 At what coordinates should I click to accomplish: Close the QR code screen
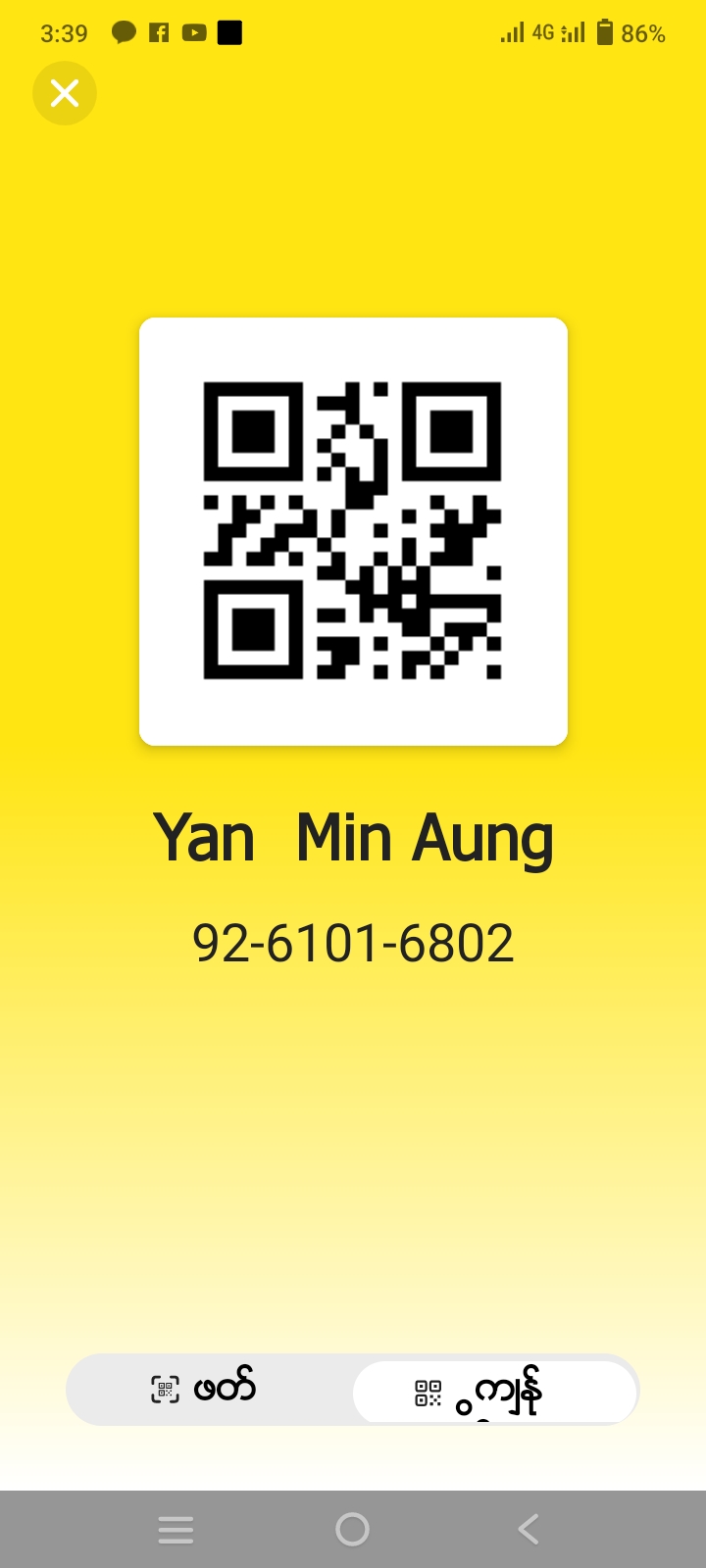tap(65, 93)
